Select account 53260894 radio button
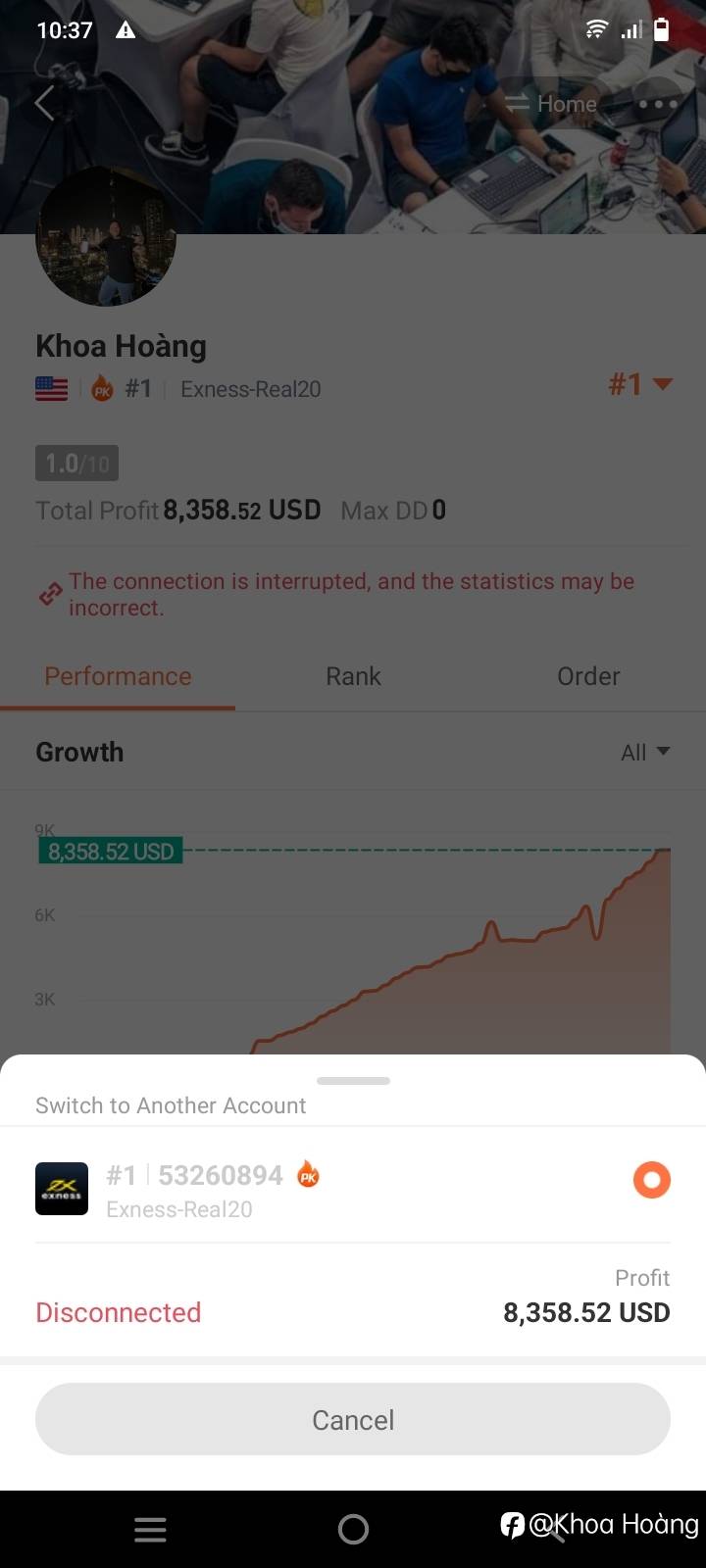The height and width of the screenshot is (1568, 706). pyautogui.click(x=651, y=1179)
